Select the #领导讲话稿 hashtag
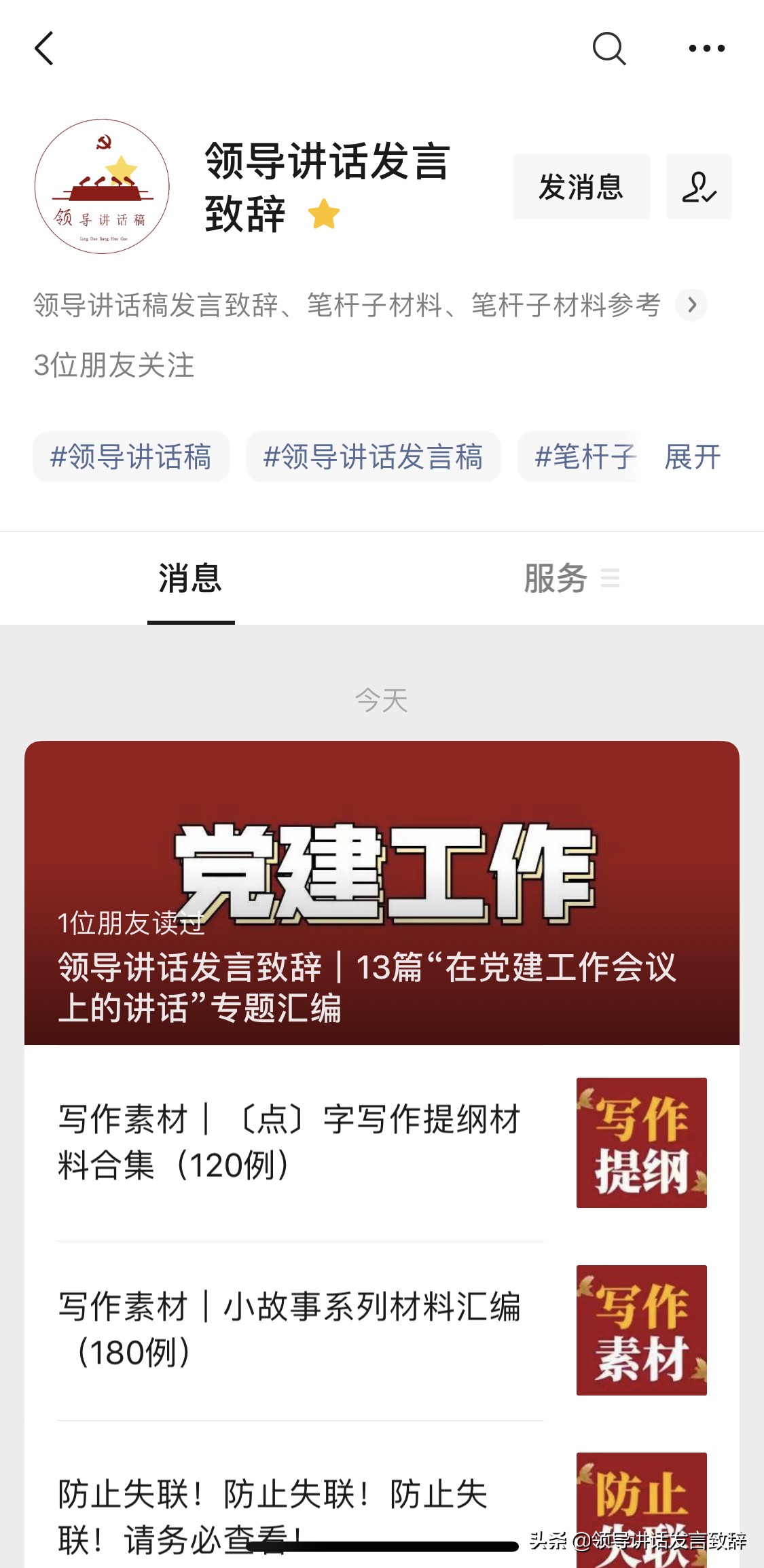The image size is (764, 1568). (x=131, y=458)
